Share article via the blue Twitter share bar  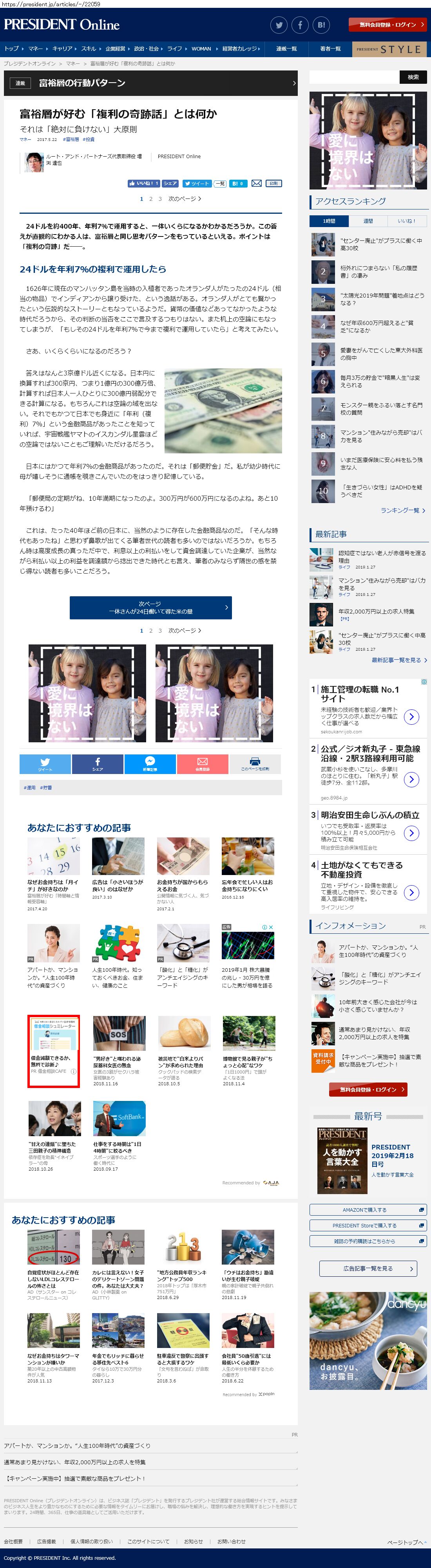45,764
